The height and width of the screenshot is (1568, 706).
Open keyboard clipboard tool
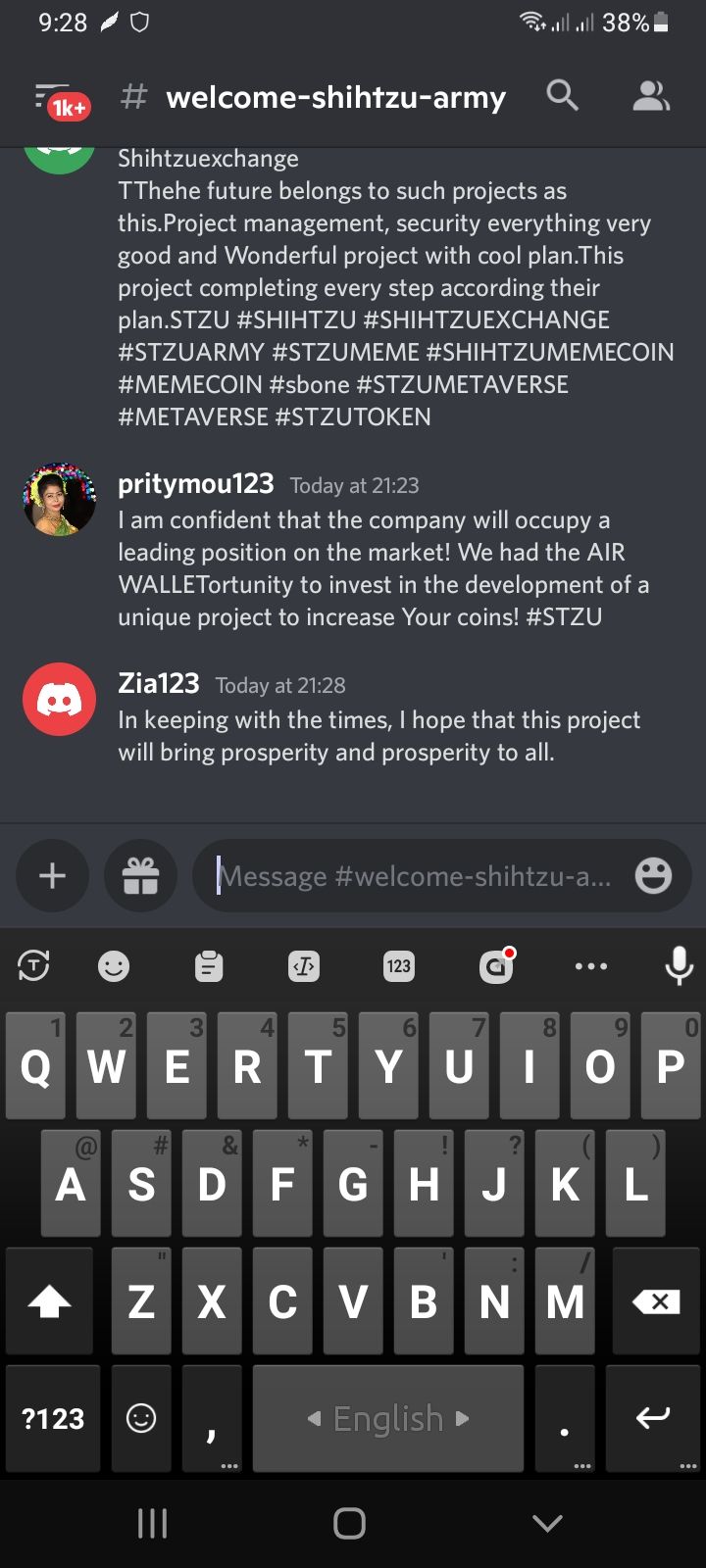tap(209, 966)
